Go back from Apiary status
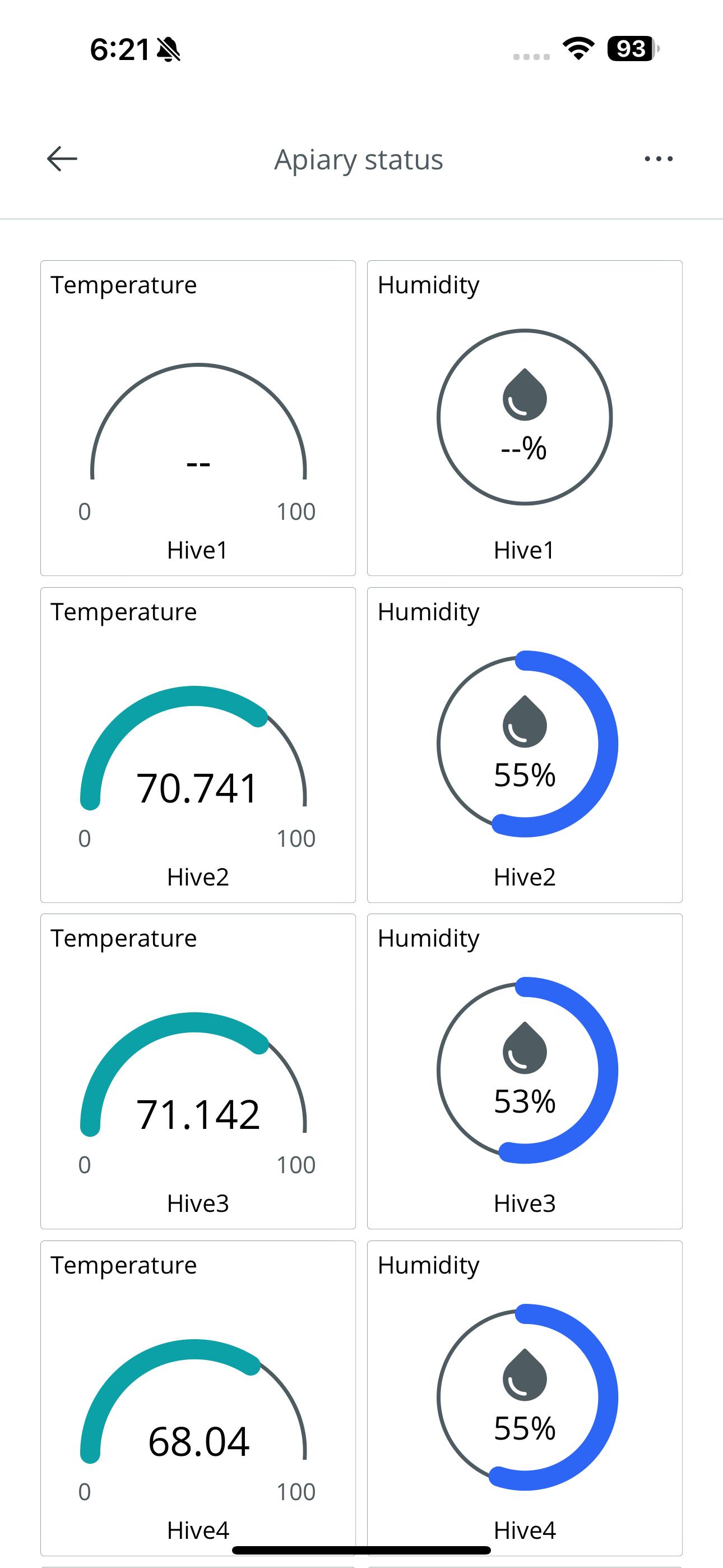Image resolution: width=723 pixels, height=1568 pixels. (x=62, y=159)
